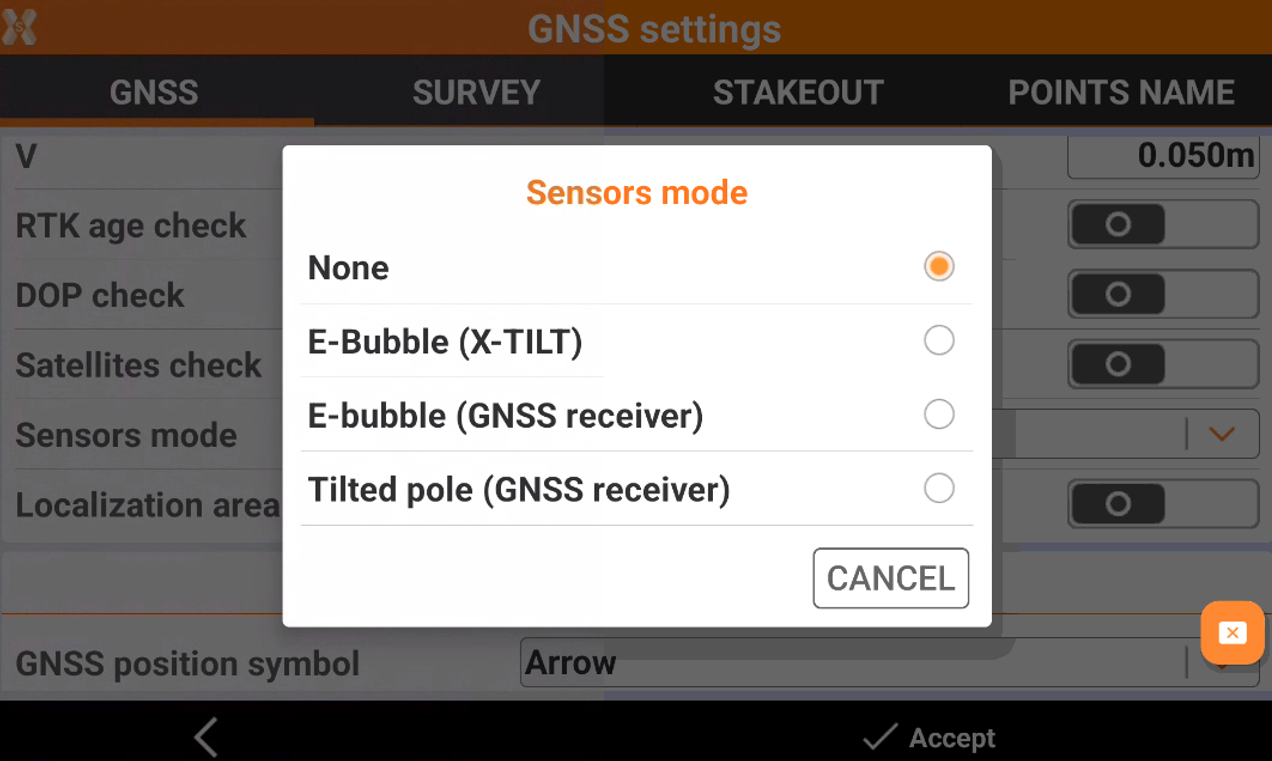This screenshot has width=1272, height=761.
Task: Switch to the SURVEY tab
Action: click(476, 93)
